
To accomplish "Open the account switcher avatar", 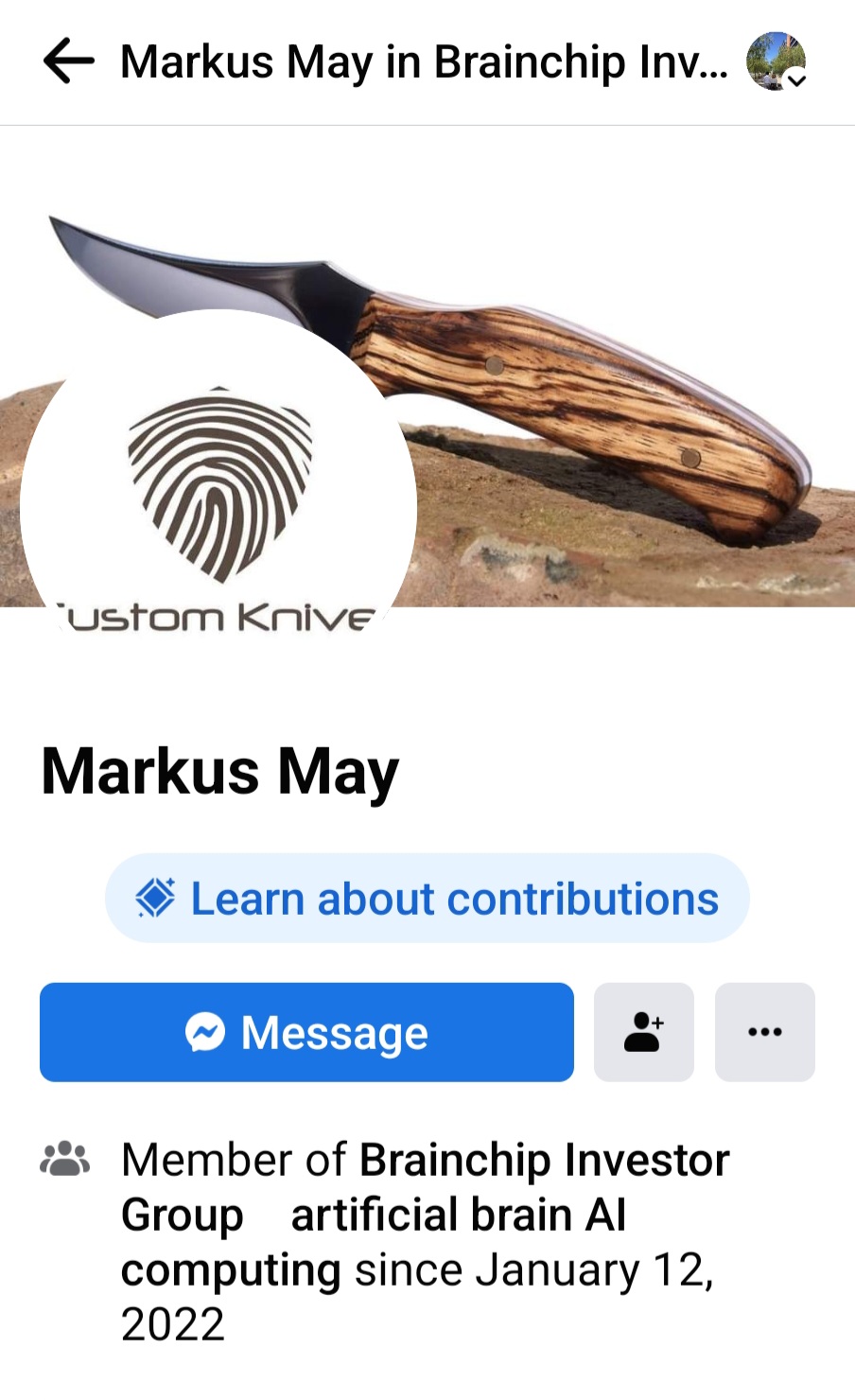I will click(776, 61).
